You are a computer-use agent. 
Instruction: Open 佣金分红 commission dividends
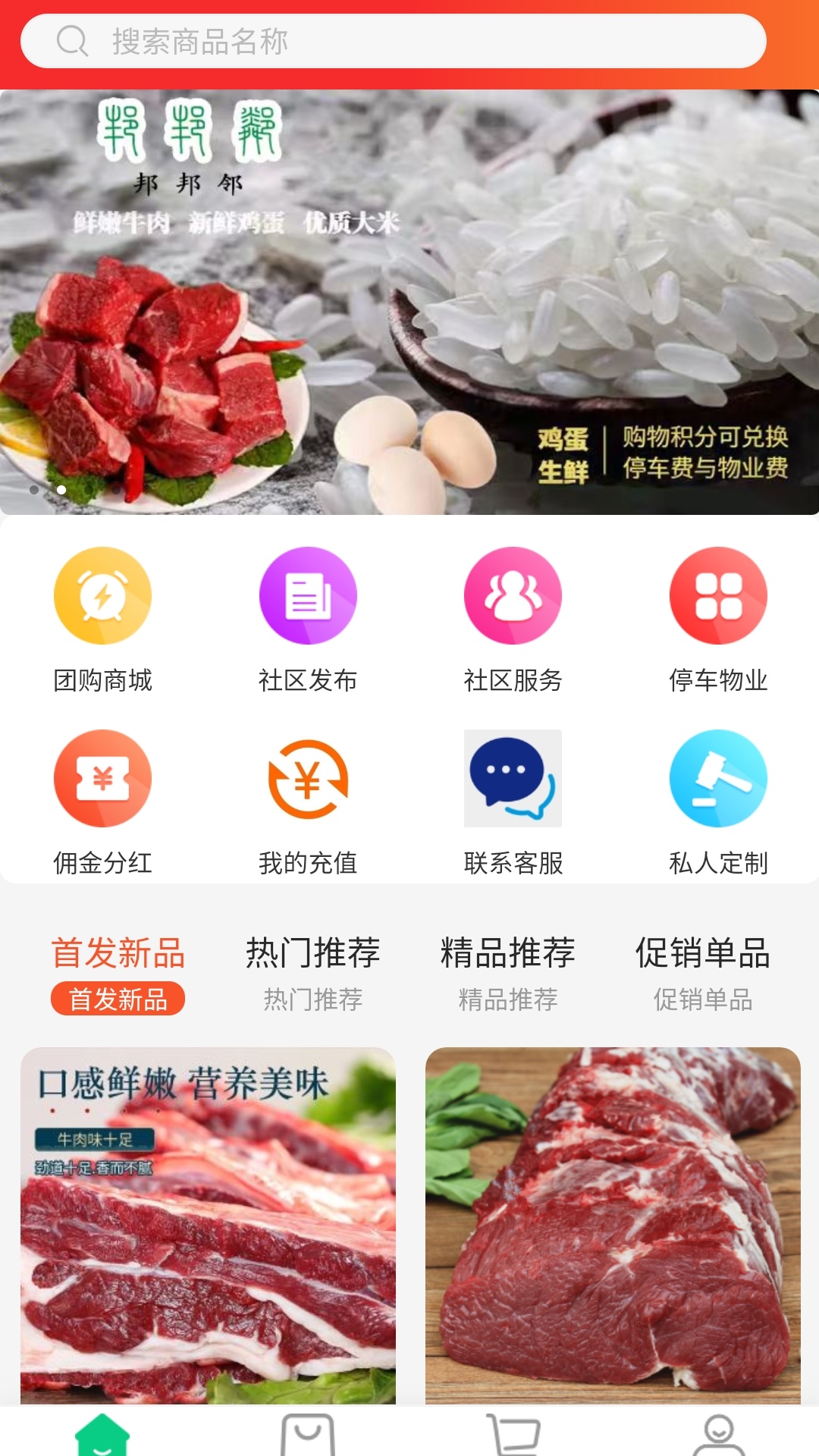coord(102,779)
